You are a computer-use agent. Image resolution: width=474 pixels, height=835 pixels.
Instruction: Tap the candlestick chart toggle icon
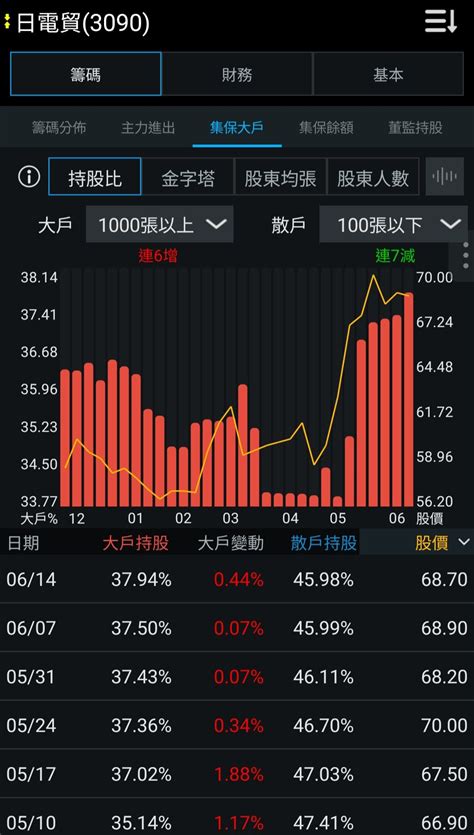[x=445, y=177]
